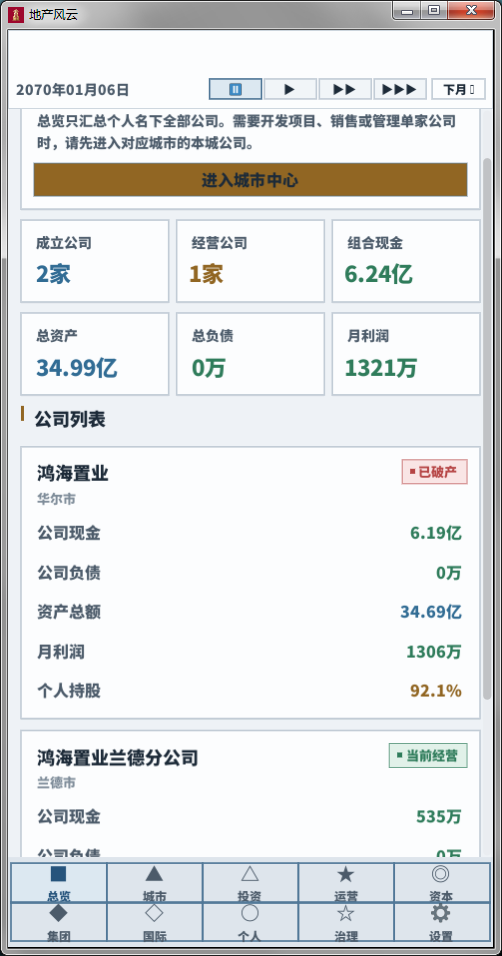Tap 进入城市中心 button

[x=250, y=180]
